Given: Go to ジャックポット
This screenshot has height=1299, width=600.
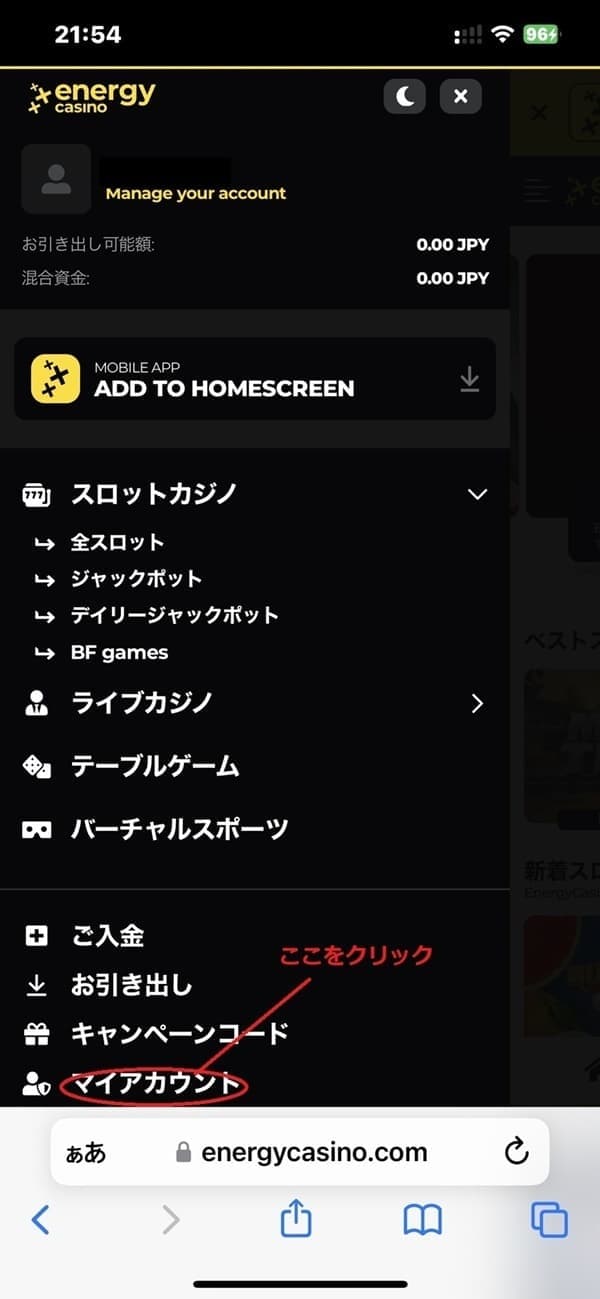Looking at the screenshot, I should tap(136, 579).
